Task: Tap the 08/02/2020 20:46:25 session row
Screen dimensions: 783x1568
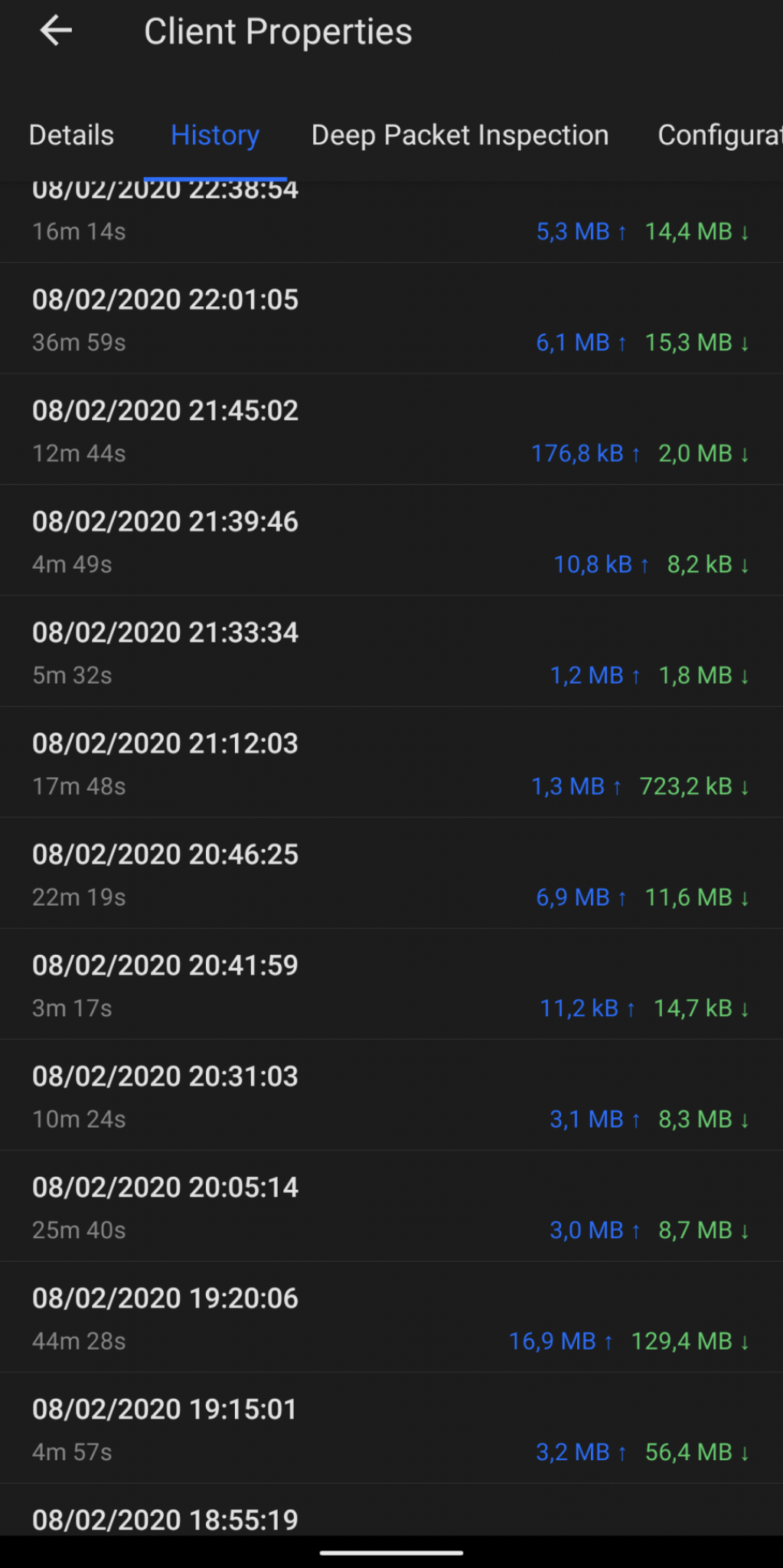Action: pos(391,874)
